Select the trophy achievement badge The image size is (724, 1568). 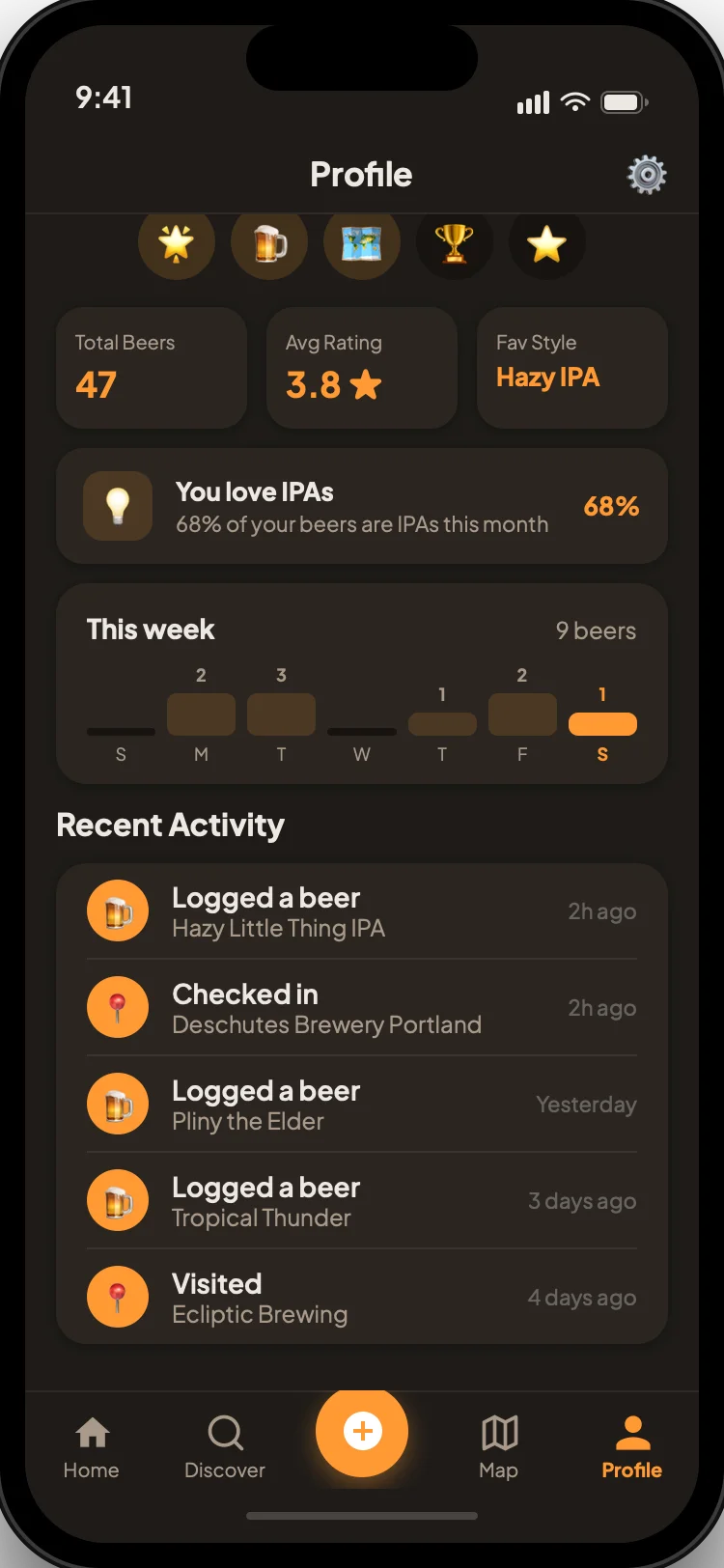455,243
